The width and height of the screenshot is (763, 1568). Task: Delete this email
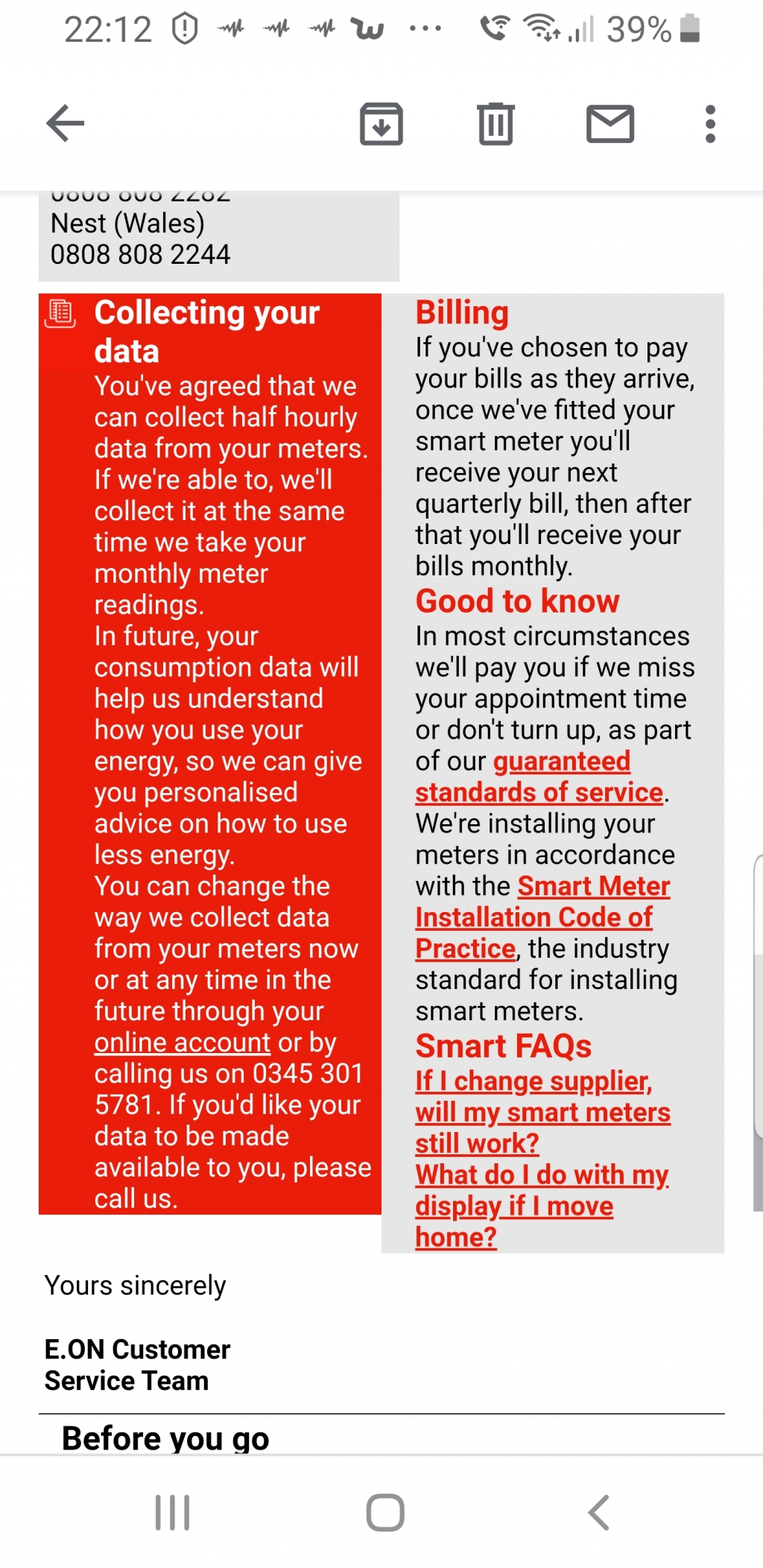pos(496,124)
